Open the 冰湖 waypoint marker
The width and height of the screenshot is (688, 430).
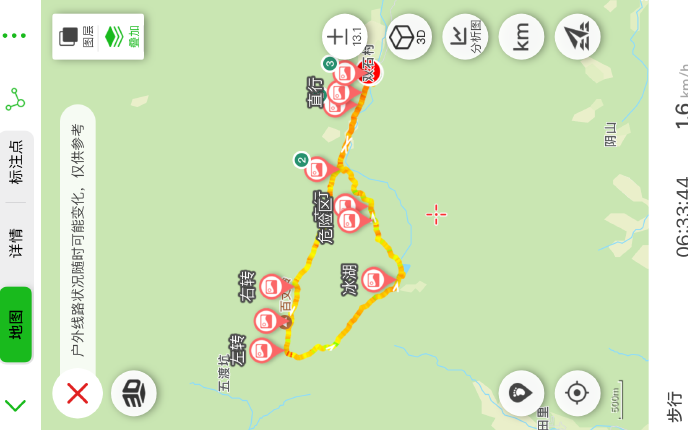click(x=374, y=280)
